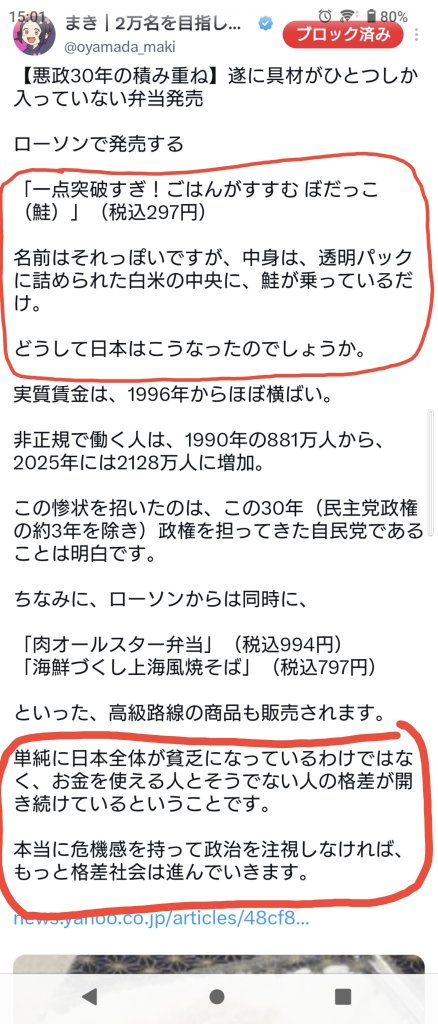438x1024 pixels.
Task: Open the recent apps view
Action: 343,996
